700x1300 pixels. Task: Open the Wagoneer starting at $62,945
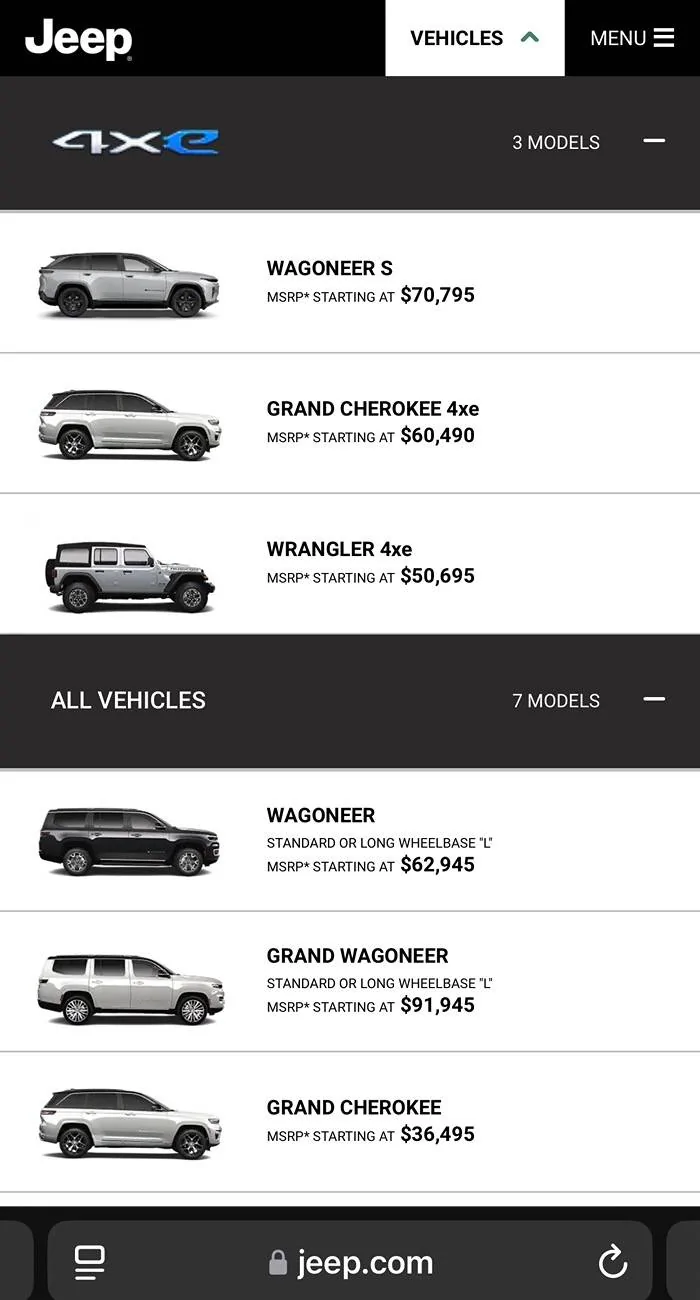click(350, 841)
